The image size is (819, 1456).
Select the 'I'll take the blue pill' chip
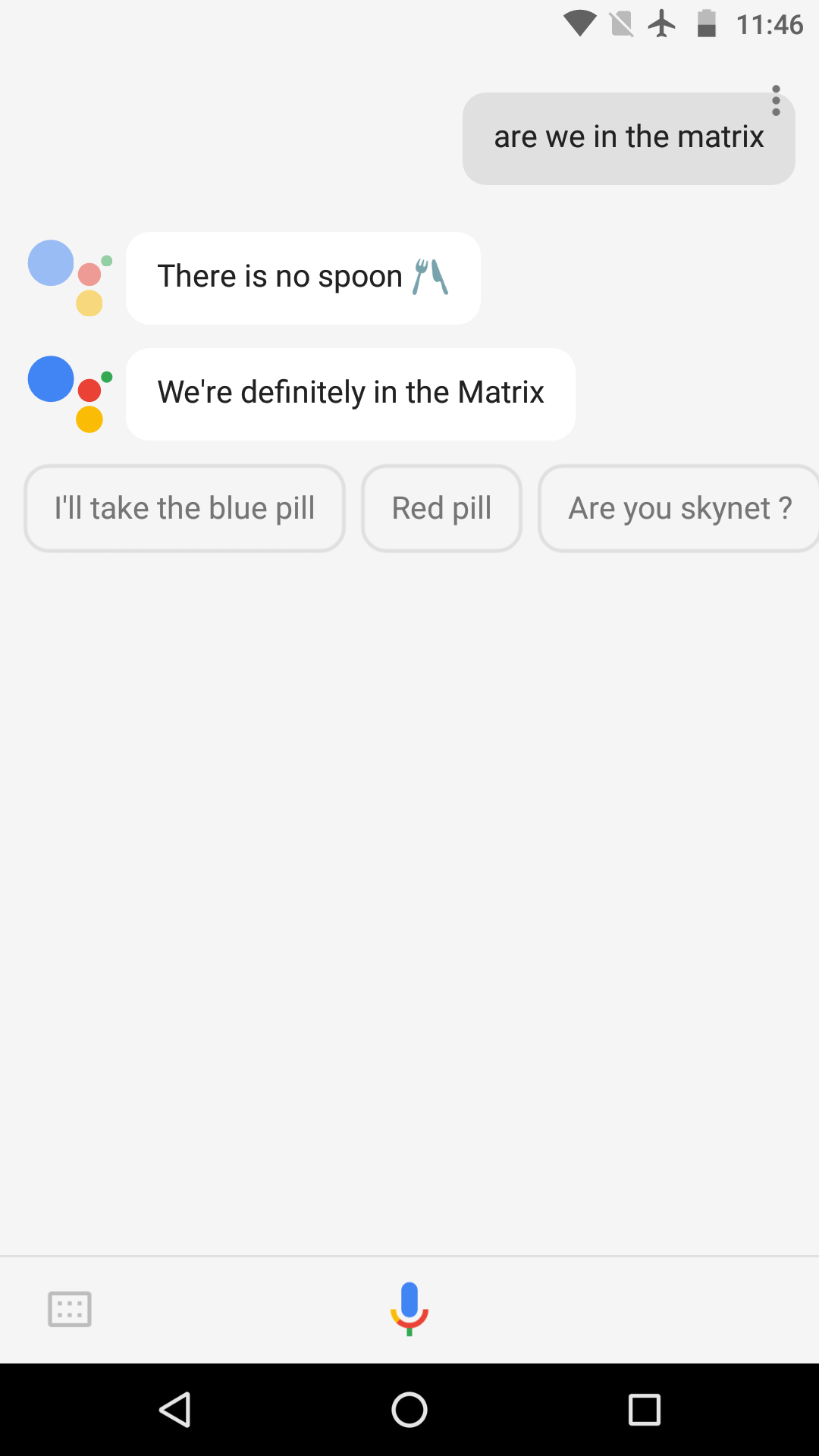click(x=184, y=508)
